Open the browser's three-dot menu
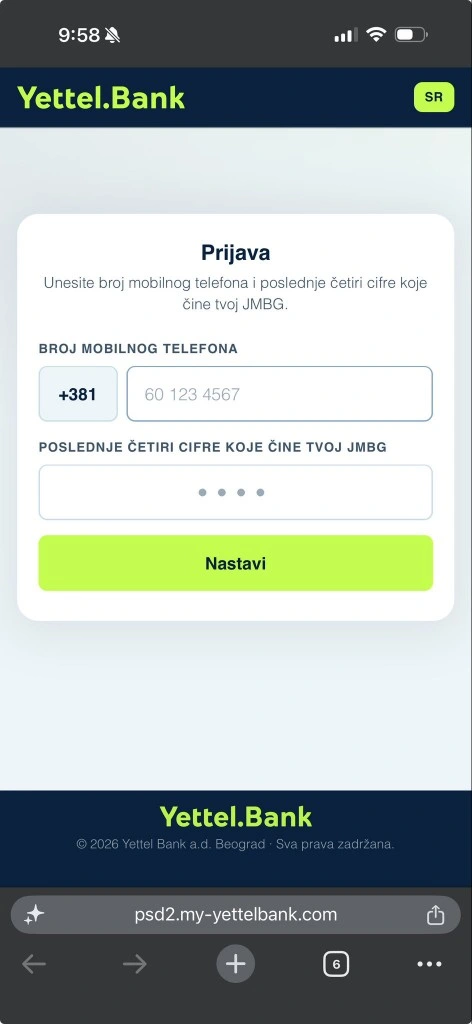The width and height of the screenshot is (472, 1024). point(429,964)
